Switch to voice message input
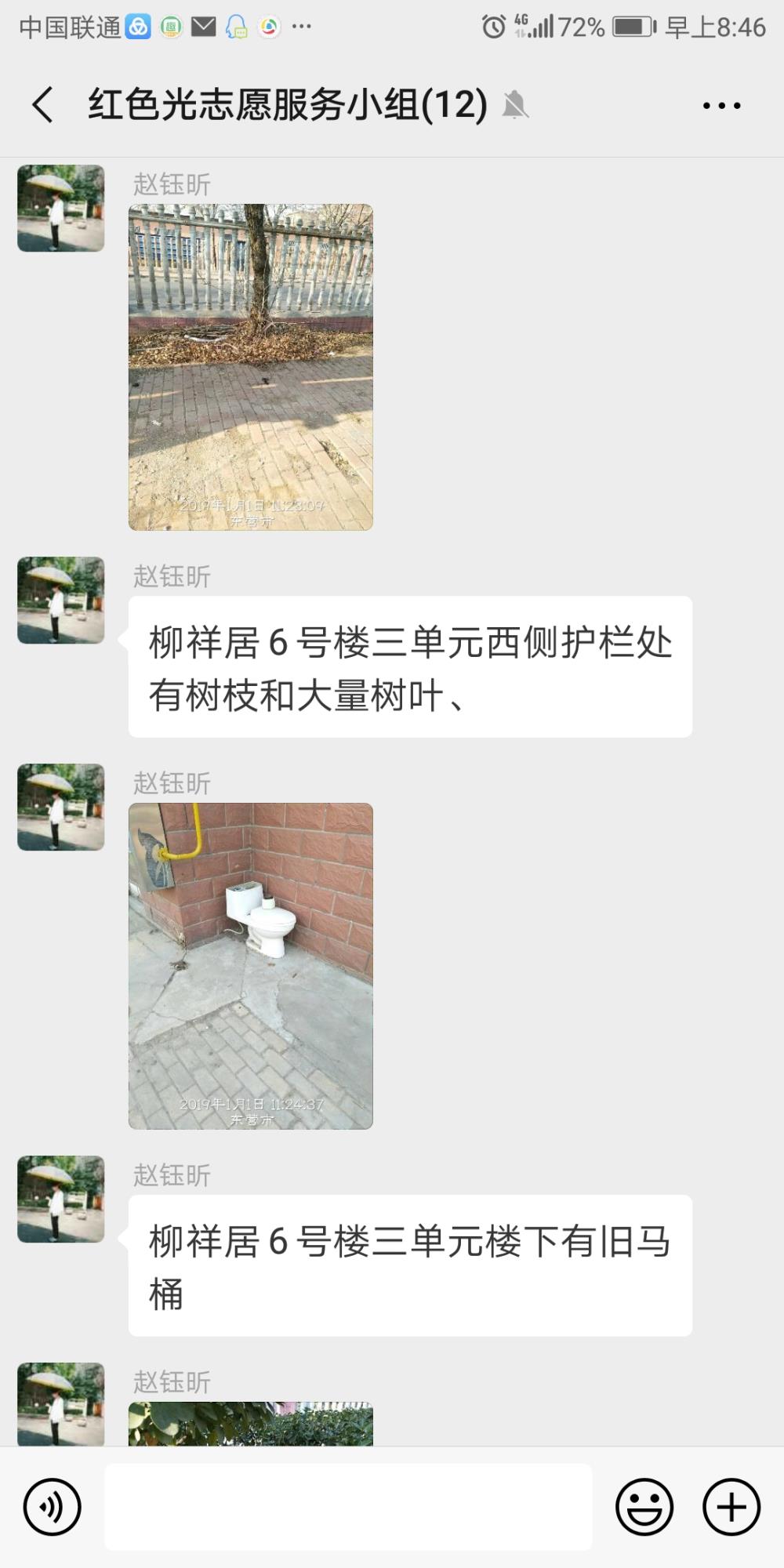784x1568 pixels. [53, 1507]
